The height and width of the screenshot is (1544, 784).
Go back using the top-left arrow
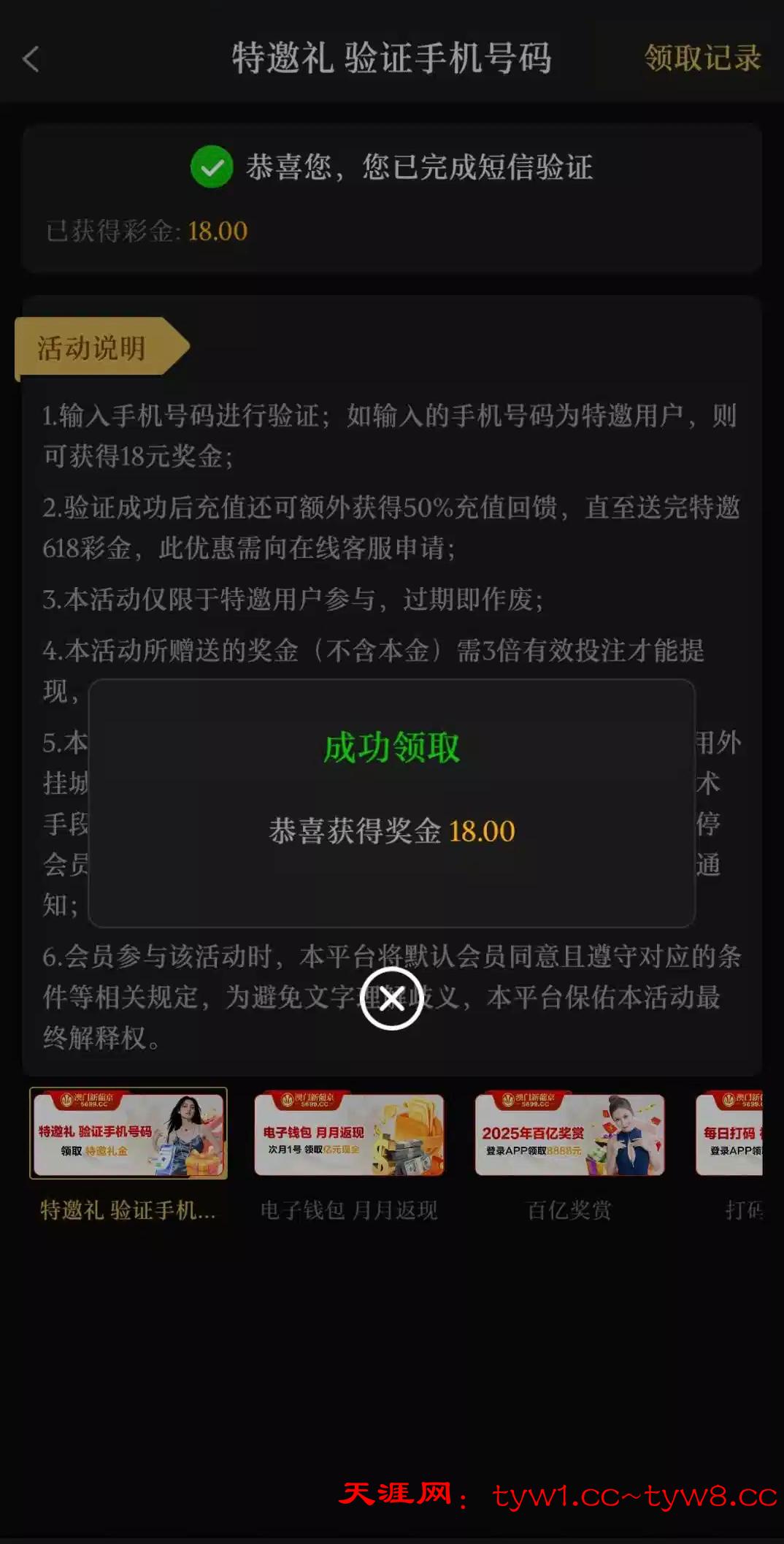[31, 59]
